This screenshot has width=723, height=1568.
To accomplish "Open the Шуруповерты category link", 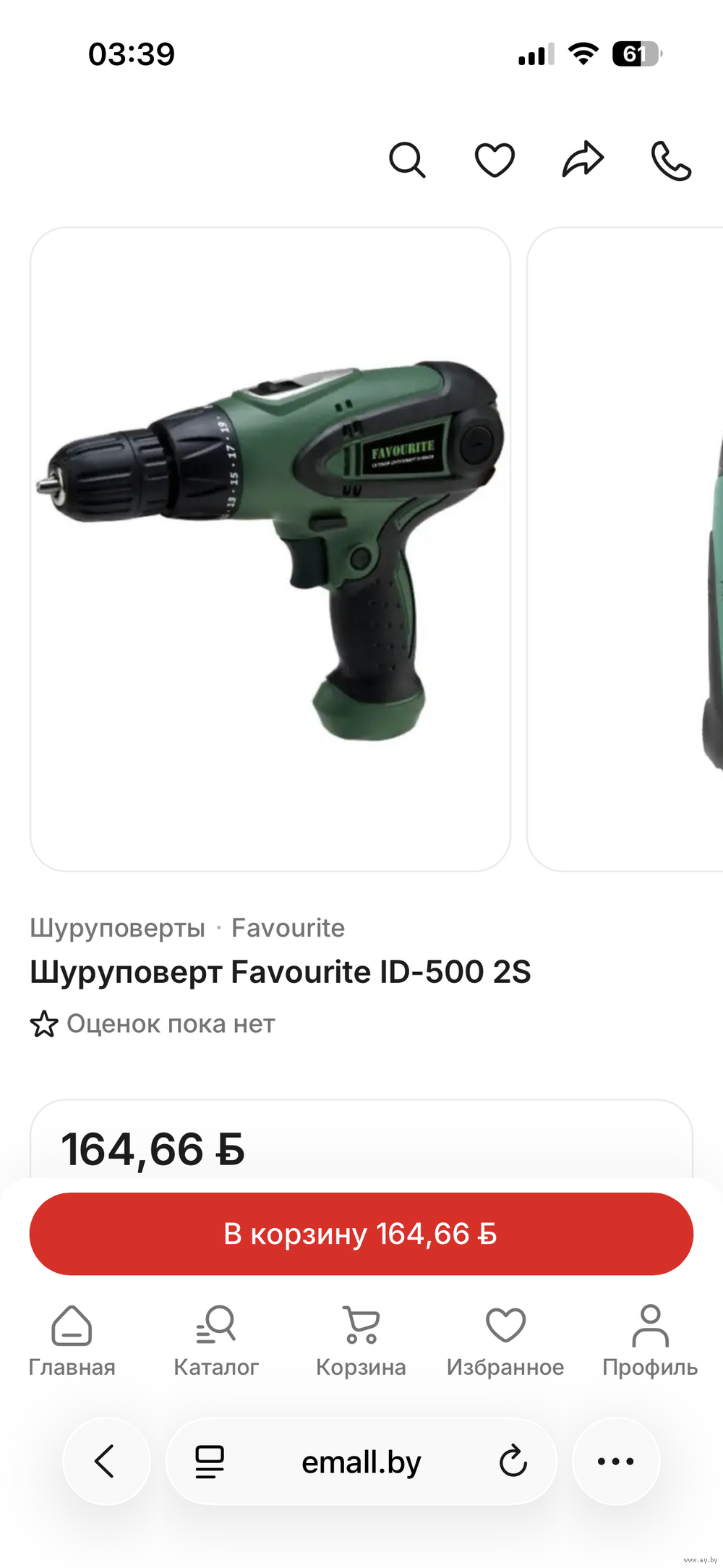I will click(x=118, y=928).
